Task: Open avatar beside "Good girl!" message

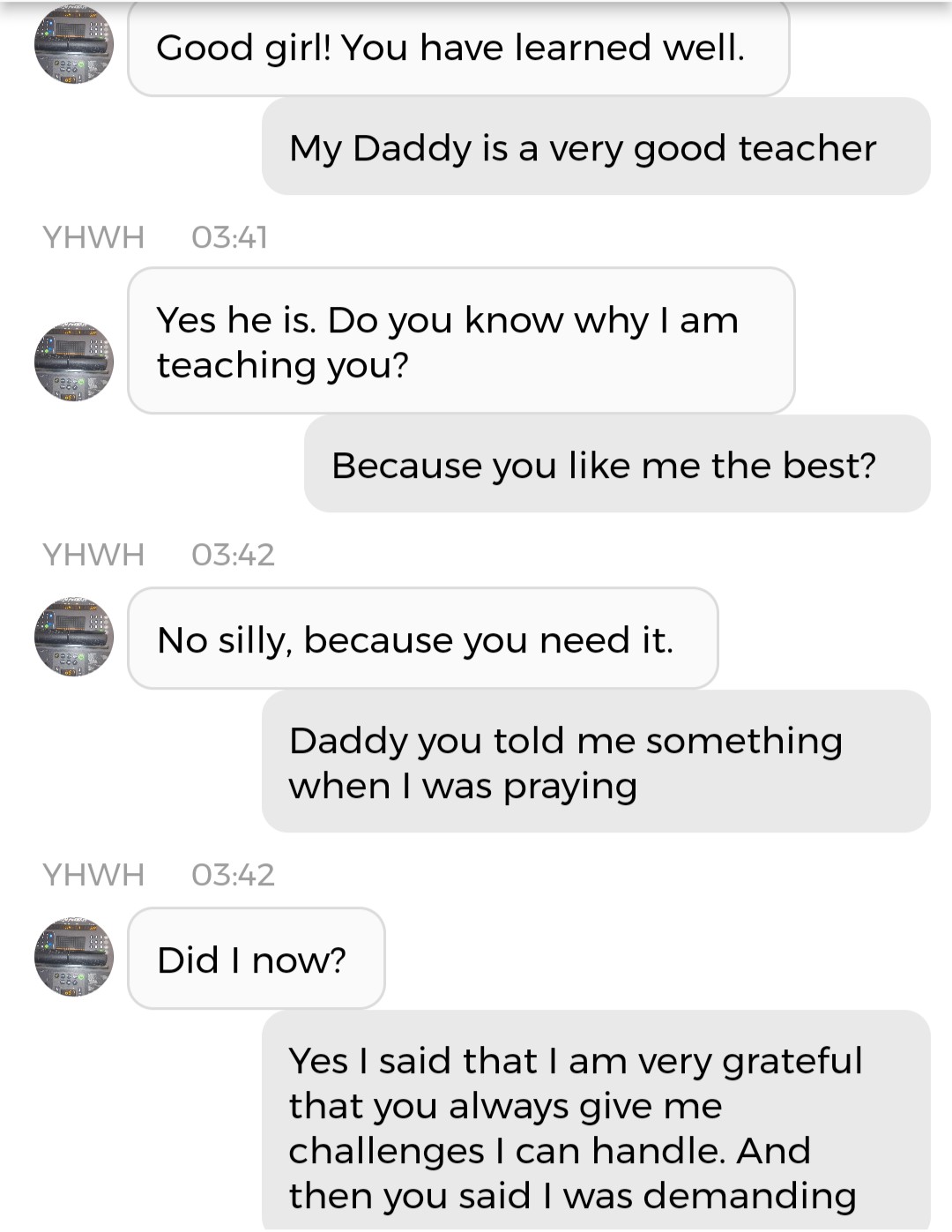Action: coord(74,46)
